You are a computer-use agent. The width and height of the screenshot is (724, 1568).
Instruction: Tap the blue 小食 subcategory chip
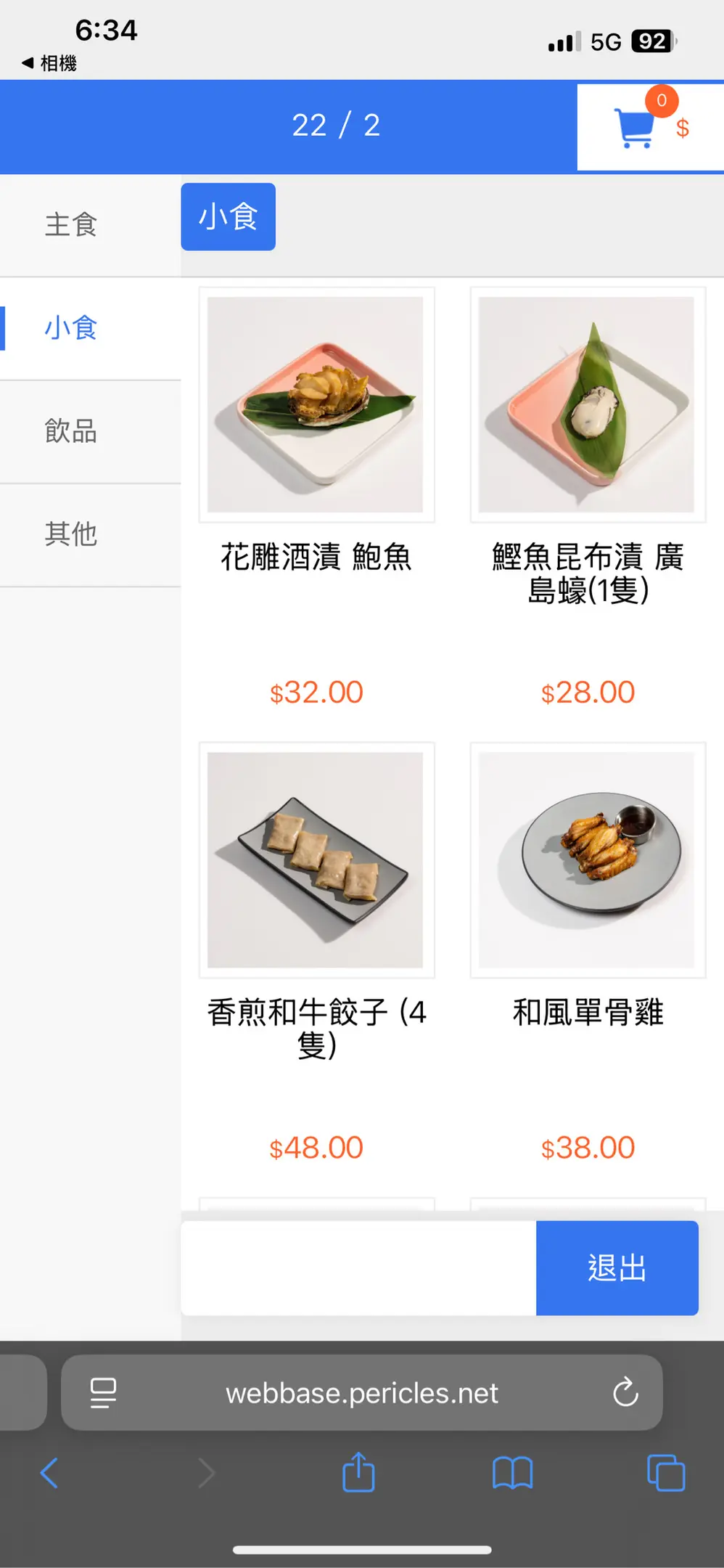point(228,217)
